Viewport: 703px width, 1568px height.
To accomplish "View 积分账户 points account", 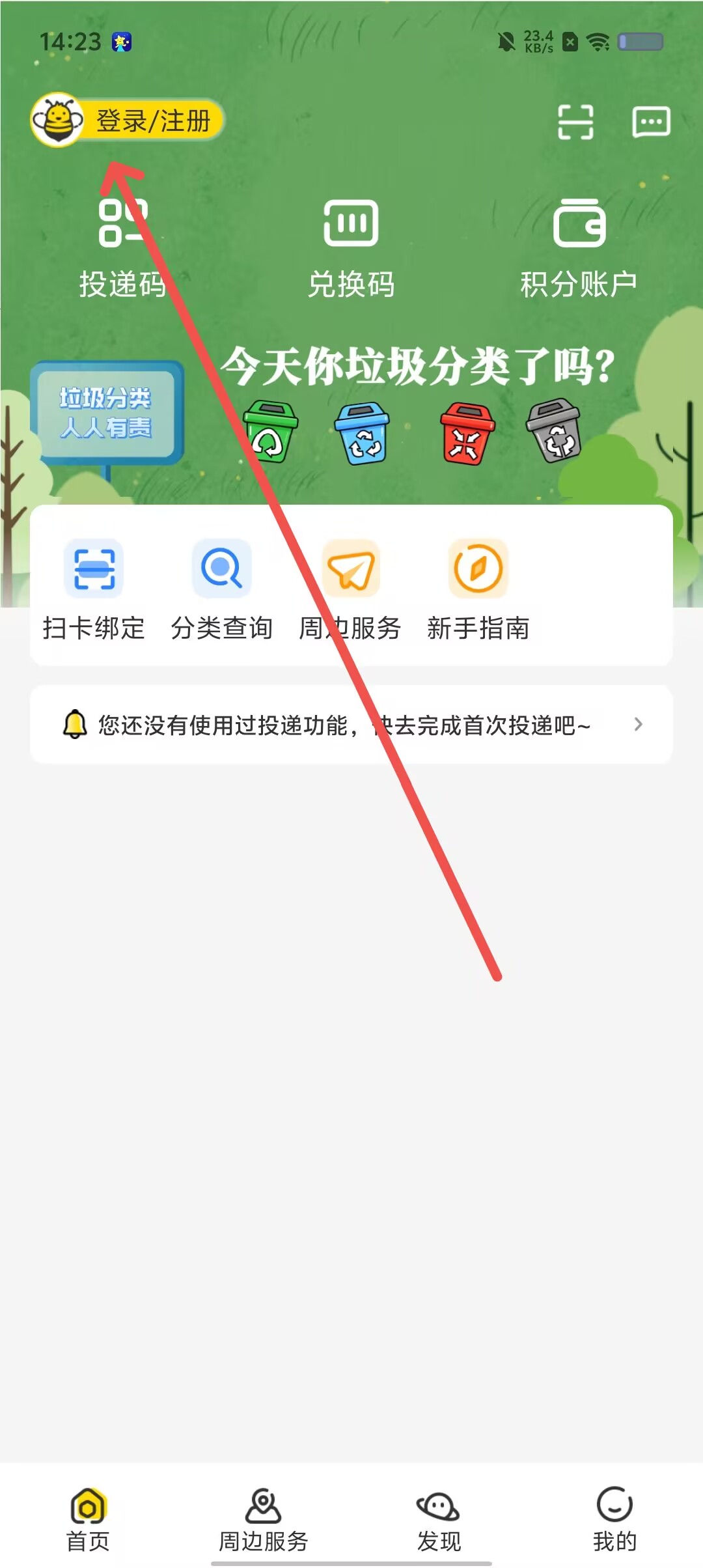I will [579, 249].
